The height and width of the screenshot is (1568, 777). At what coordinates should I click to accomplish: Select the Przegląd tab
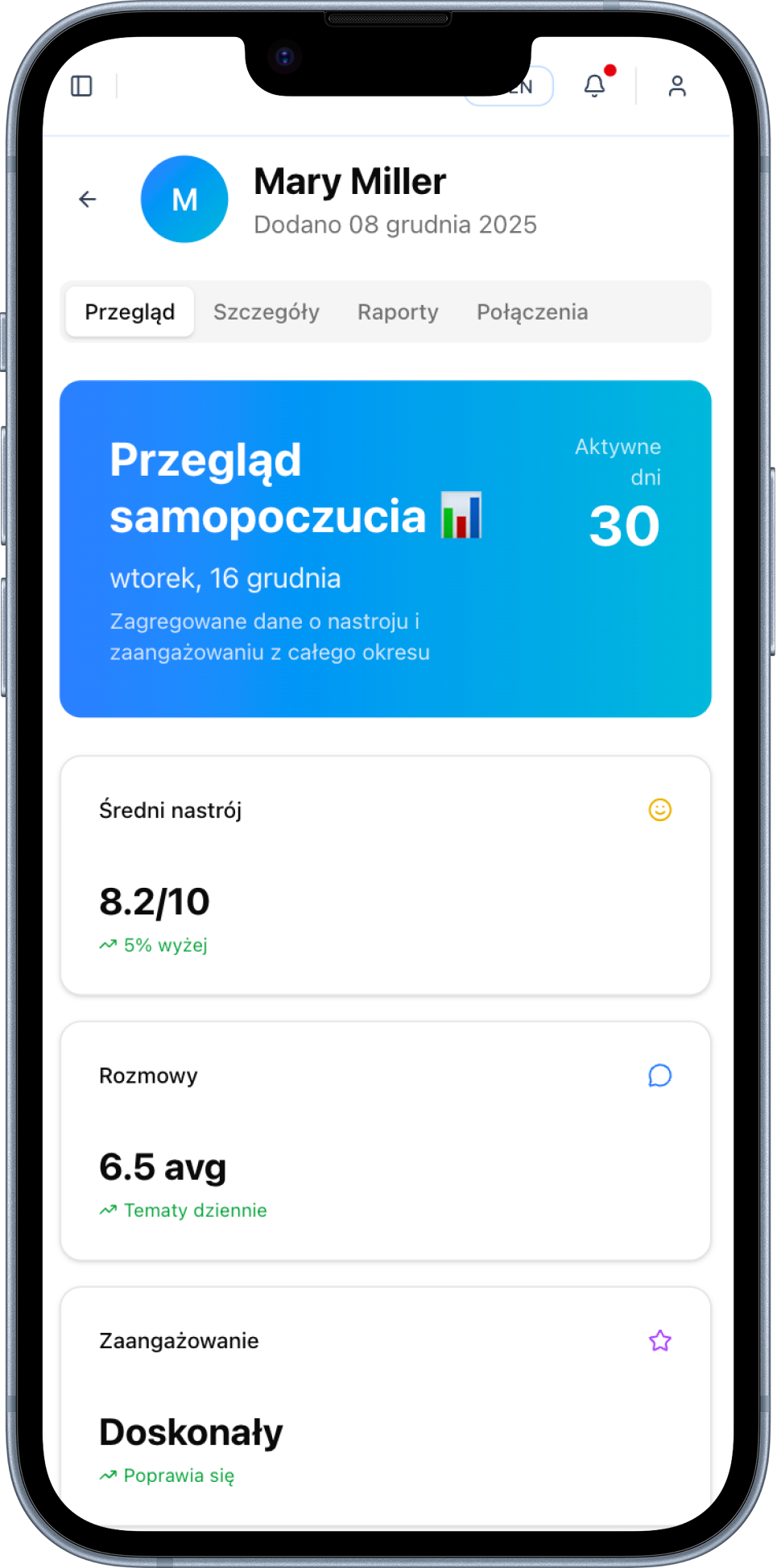tap(130, 312)
